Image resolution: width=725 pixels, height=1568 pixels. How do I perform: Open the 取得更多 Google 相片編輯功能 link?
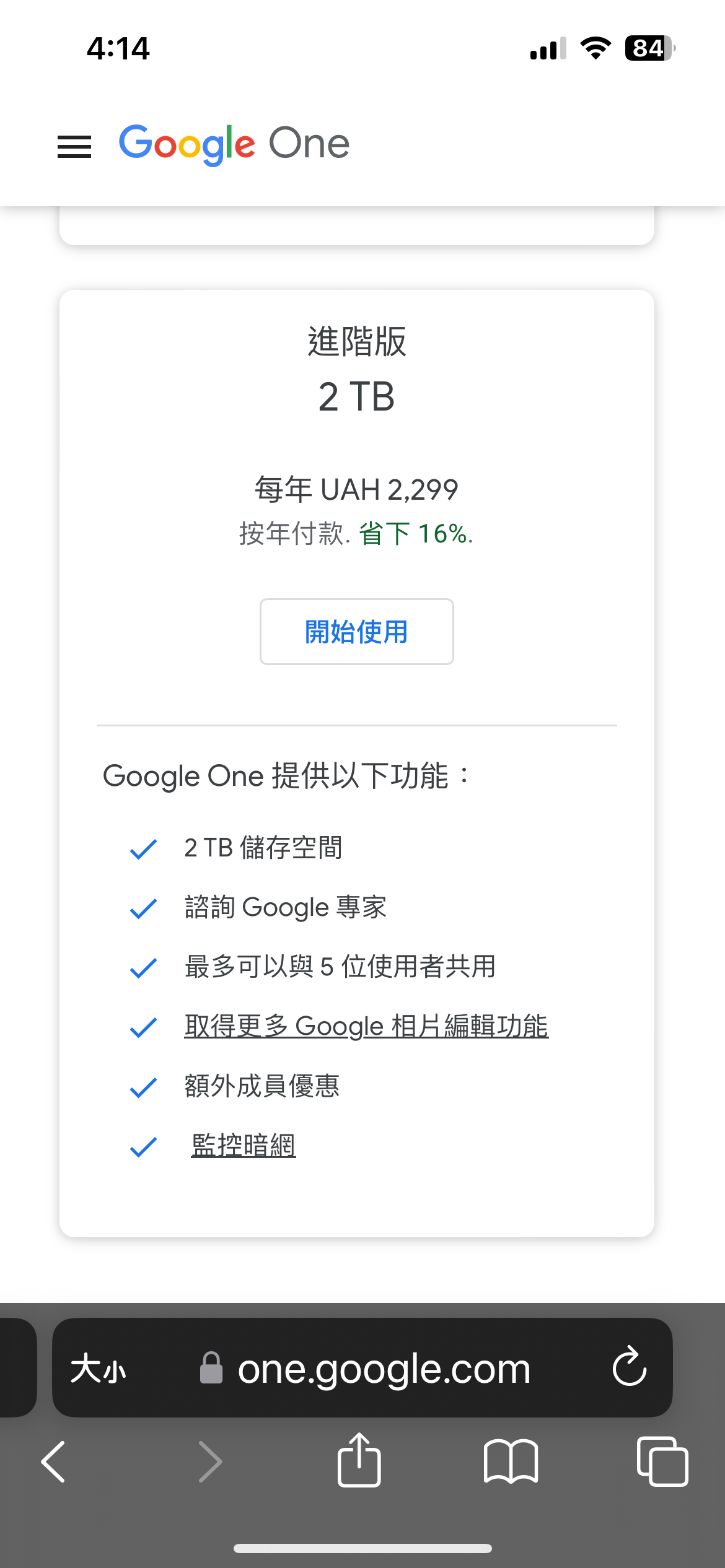366,1026
